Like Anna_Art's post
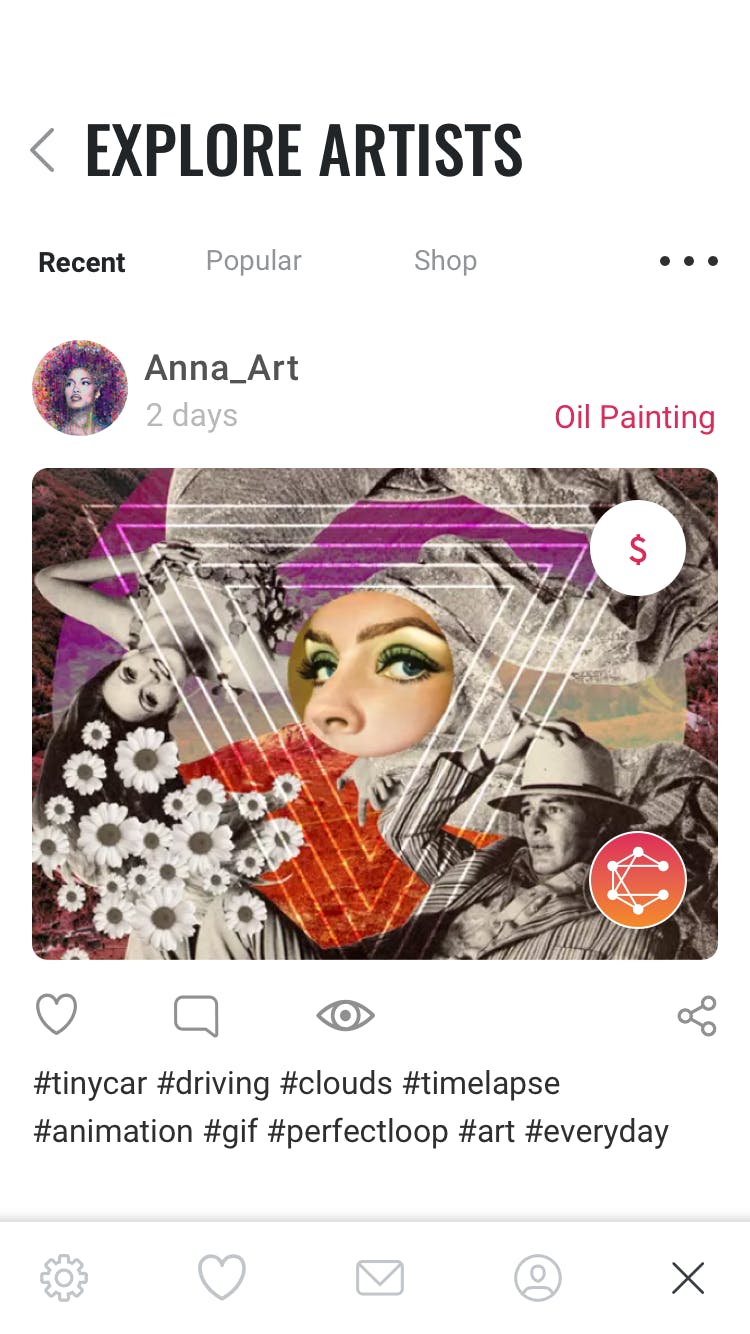The height and width of the screenshot is (1334, 750). click(56, 1015)
